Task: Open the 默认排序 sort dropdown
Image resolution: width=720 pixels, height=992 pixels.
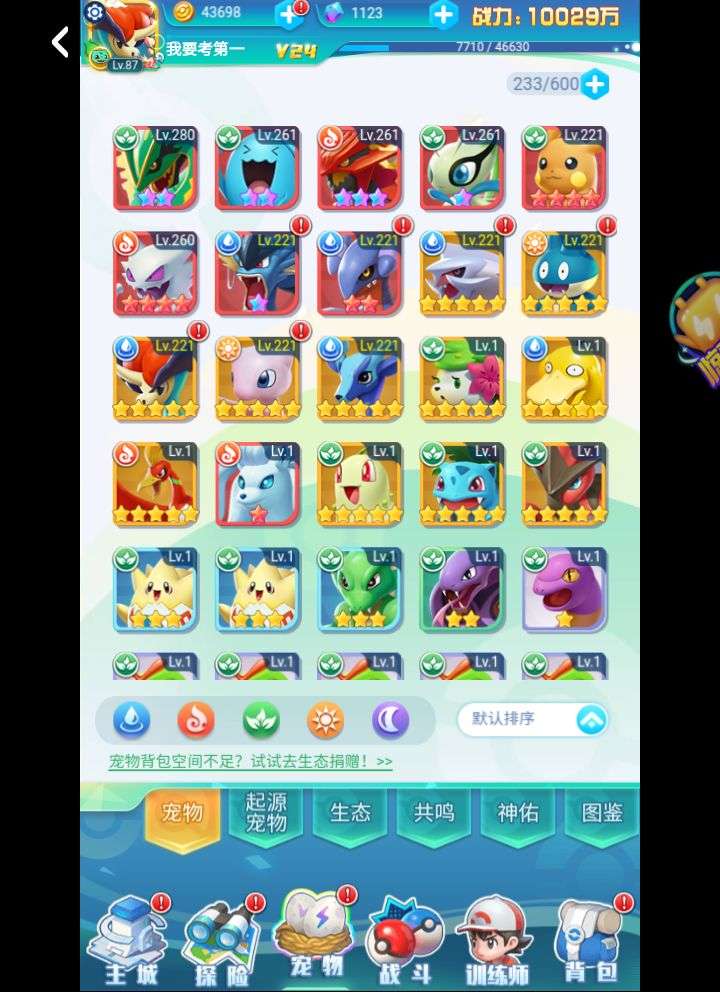Action: pos(532,719)
